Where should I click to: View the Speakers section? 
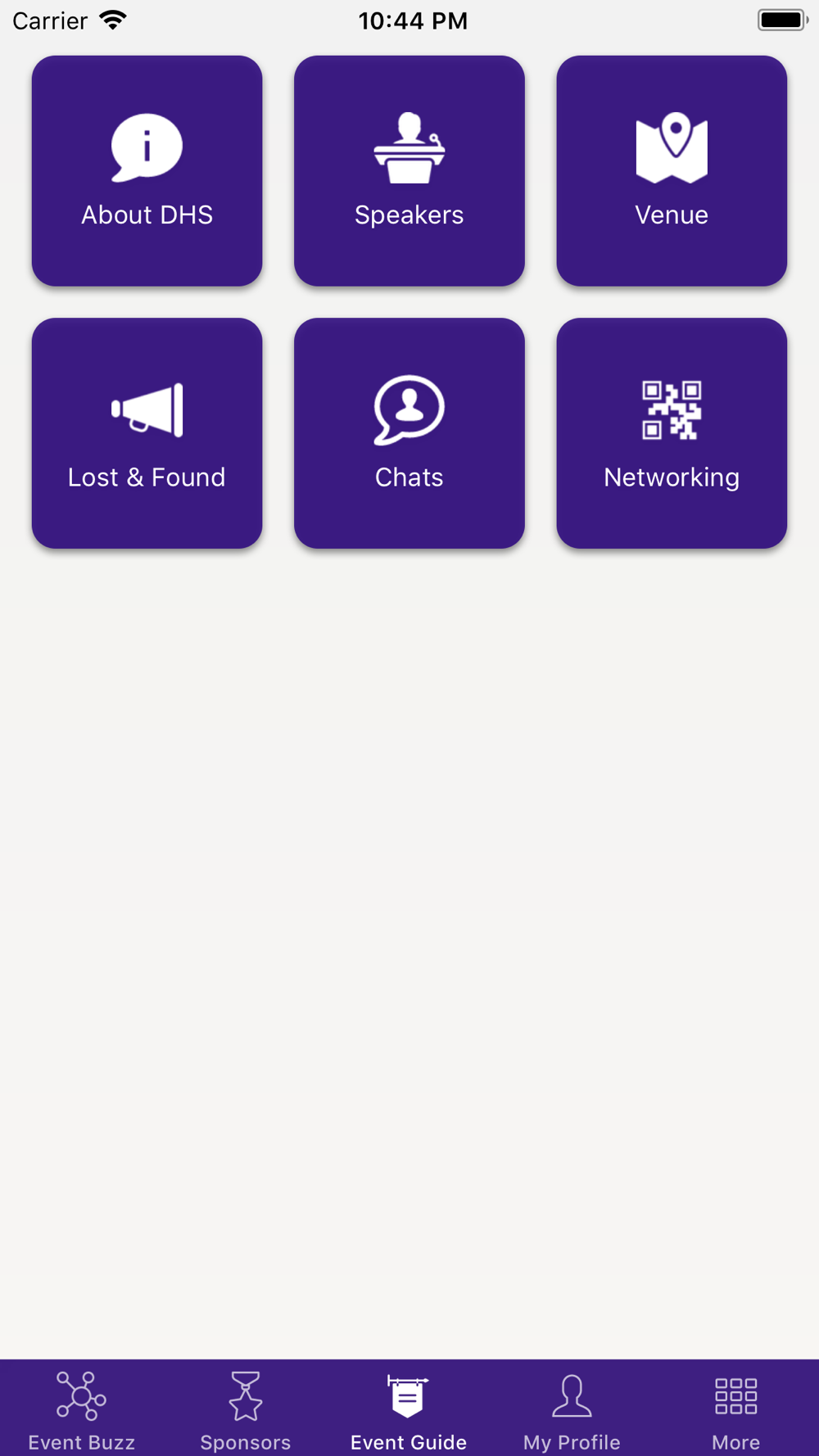[x=409, y=171]
